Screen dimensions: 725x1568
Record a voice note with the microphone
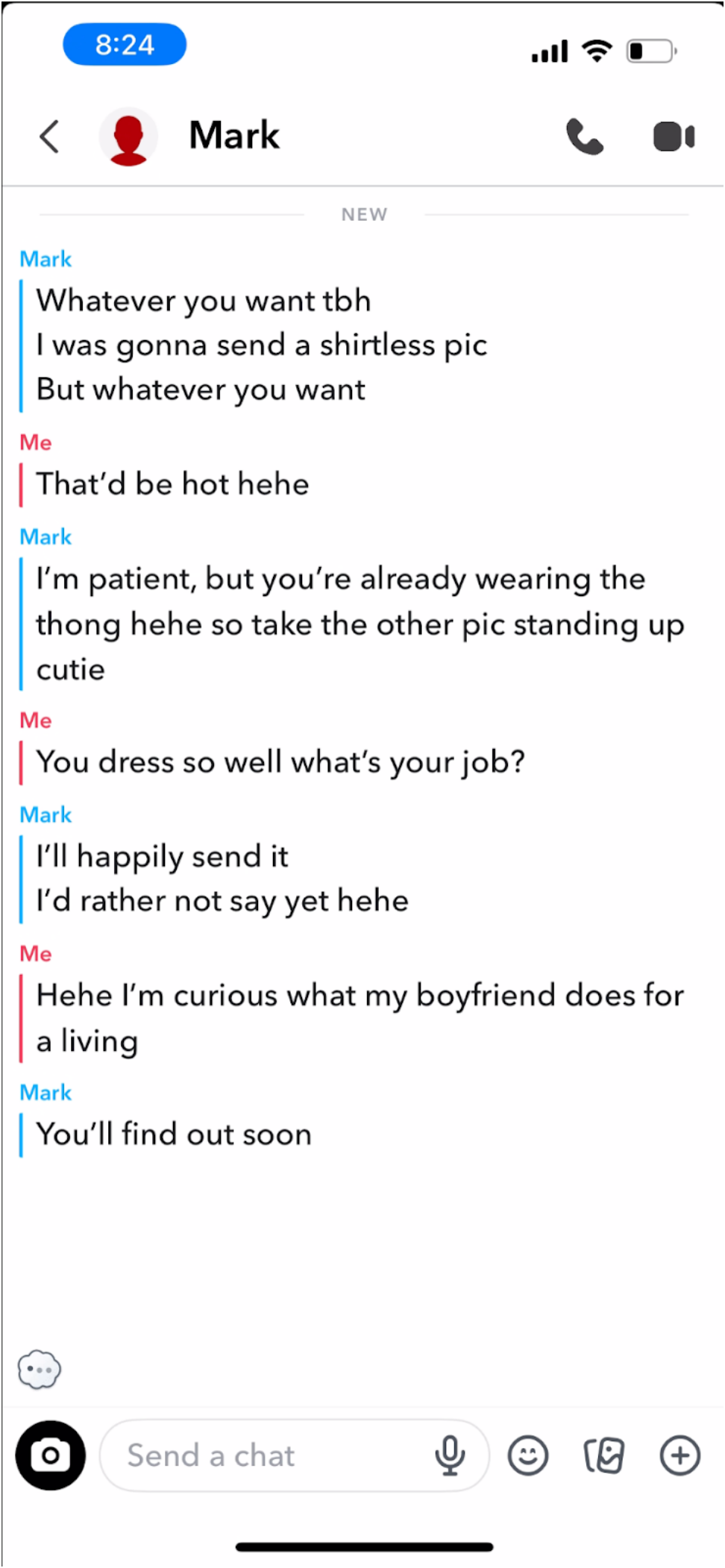point(450,1455)
